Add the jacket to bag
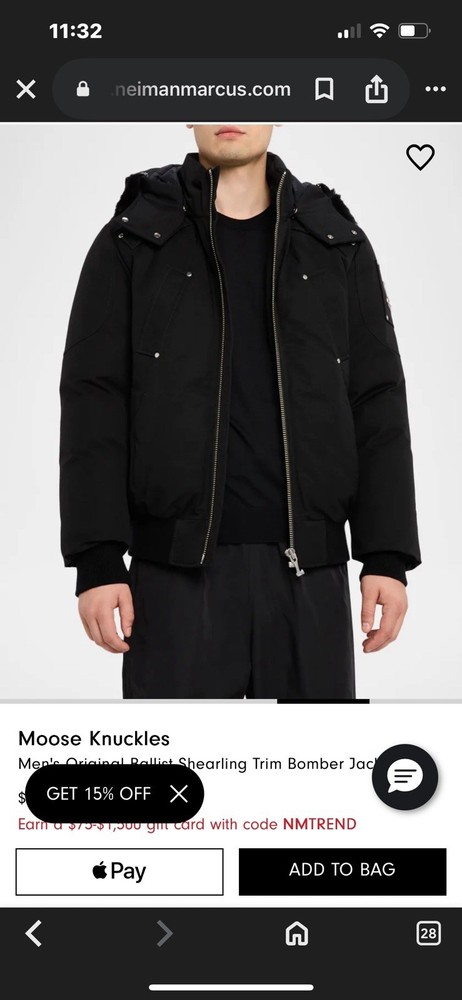 coord(343,871)
